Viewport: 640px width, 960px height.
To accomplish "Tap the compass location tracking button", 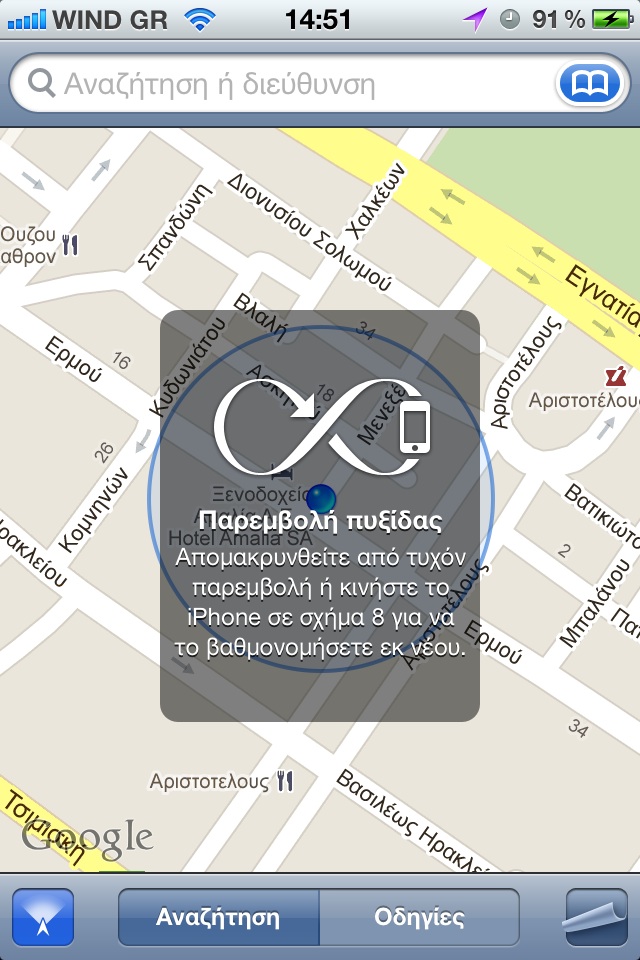I will 43,917.
